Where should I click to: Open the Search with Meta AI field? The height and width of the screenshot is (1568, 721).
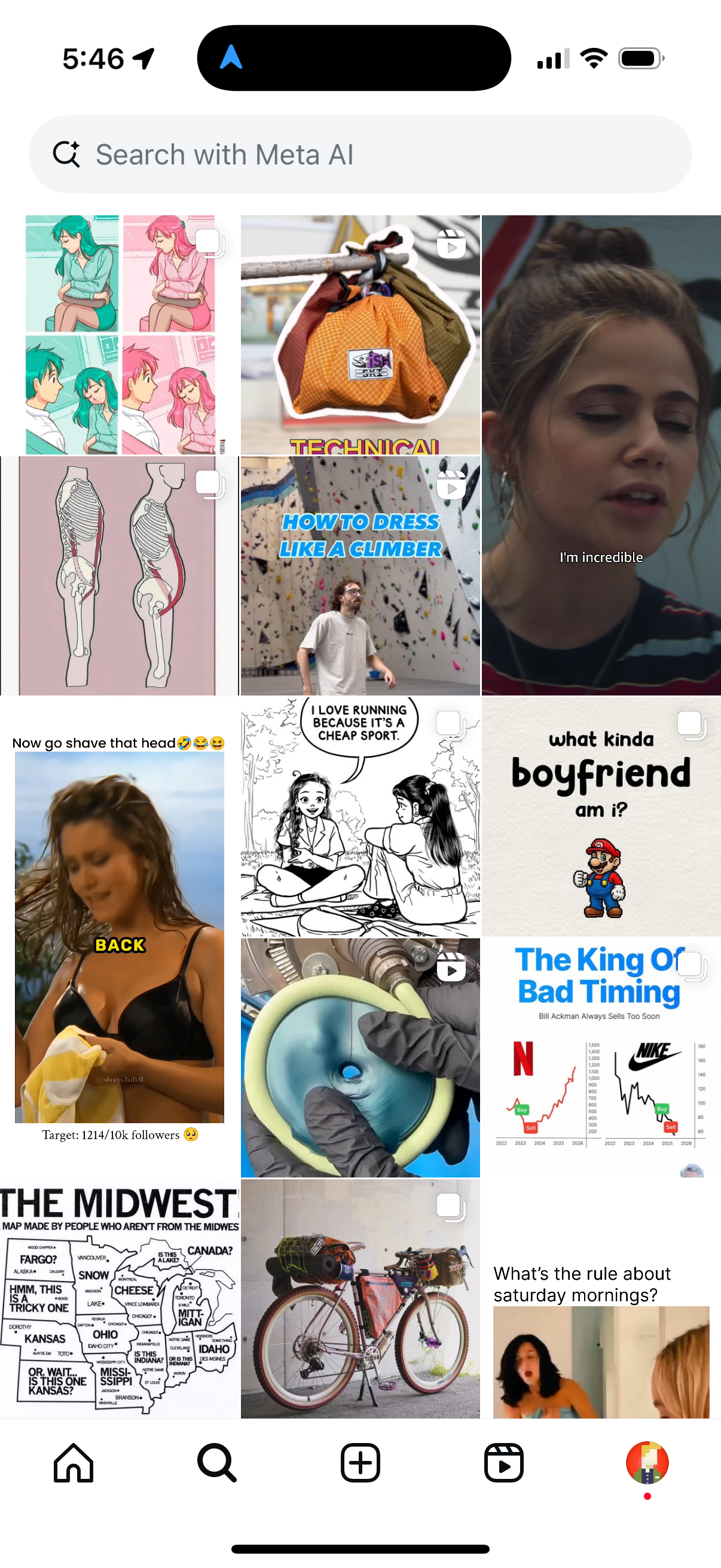[x=359, y=155]
